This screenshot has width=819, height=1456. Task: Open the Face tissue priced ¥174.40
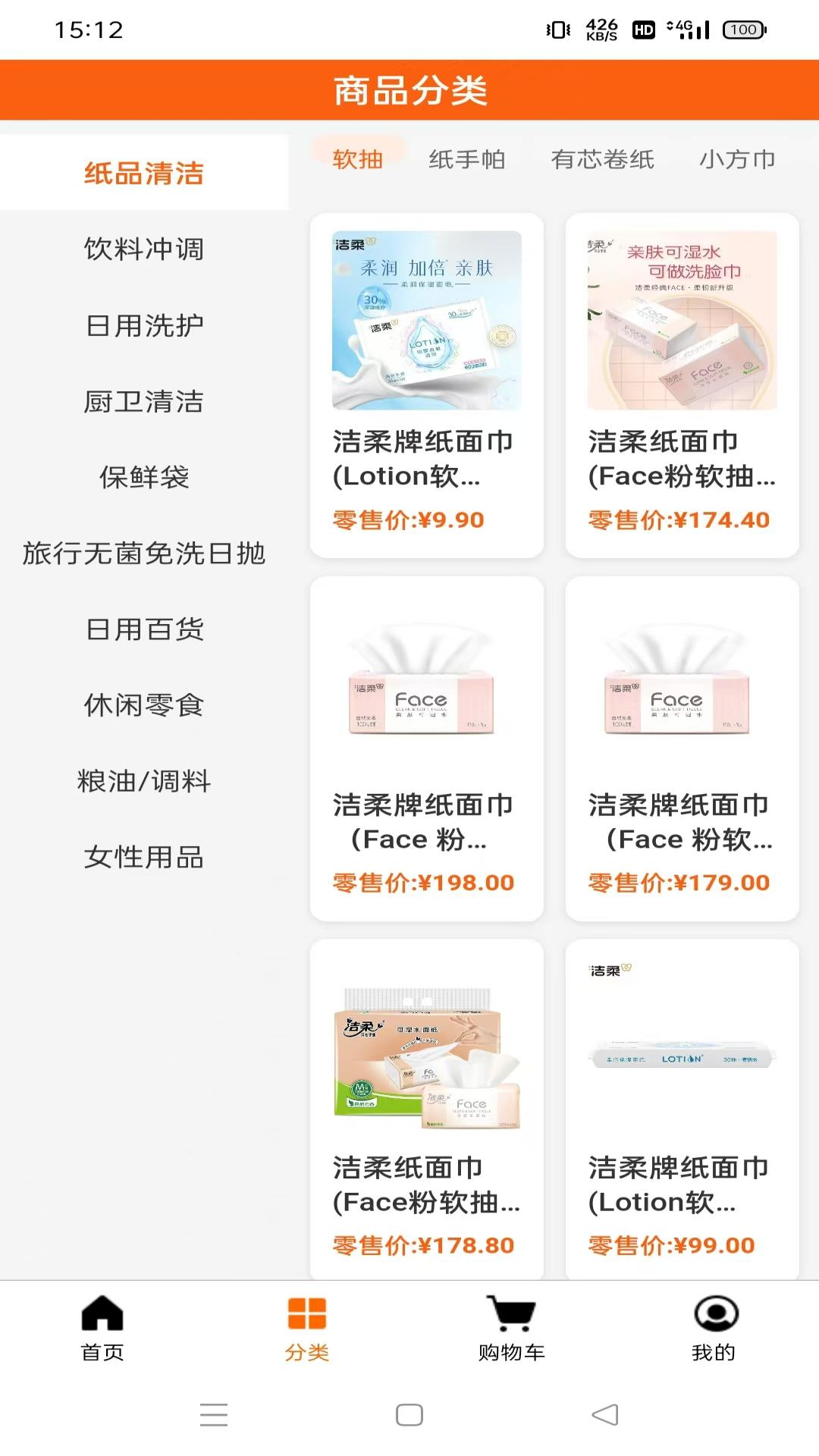point(682,385)
